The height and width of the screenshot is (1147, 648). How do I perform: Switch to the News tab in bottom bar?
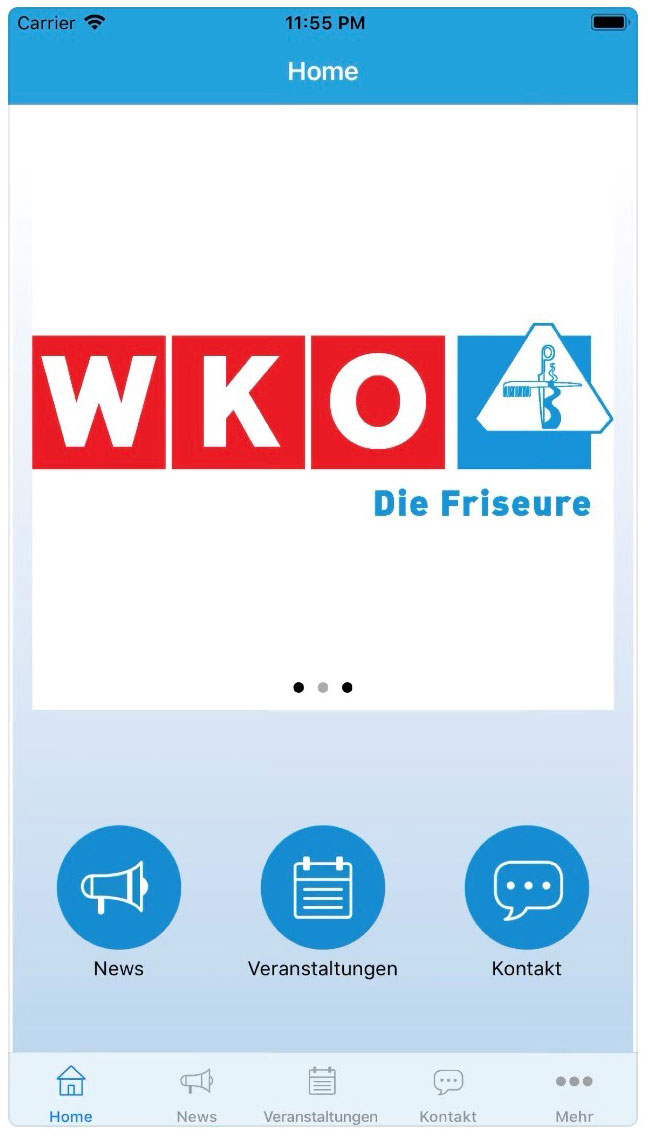[196, 1093]
